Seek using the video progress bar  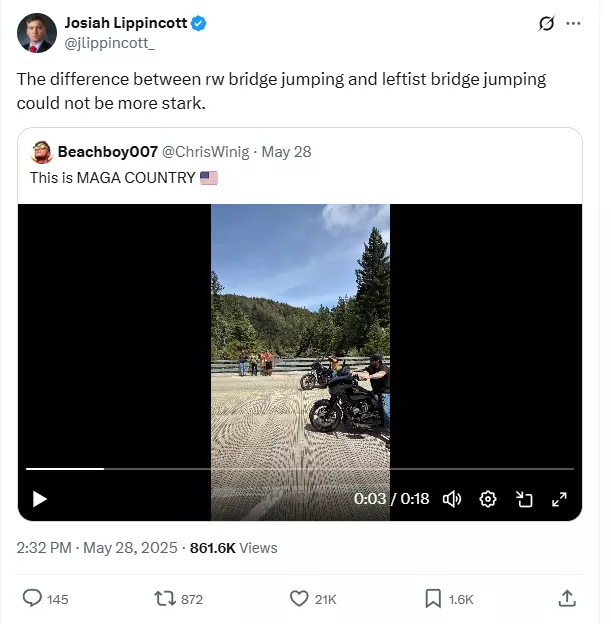pos(300,468)
